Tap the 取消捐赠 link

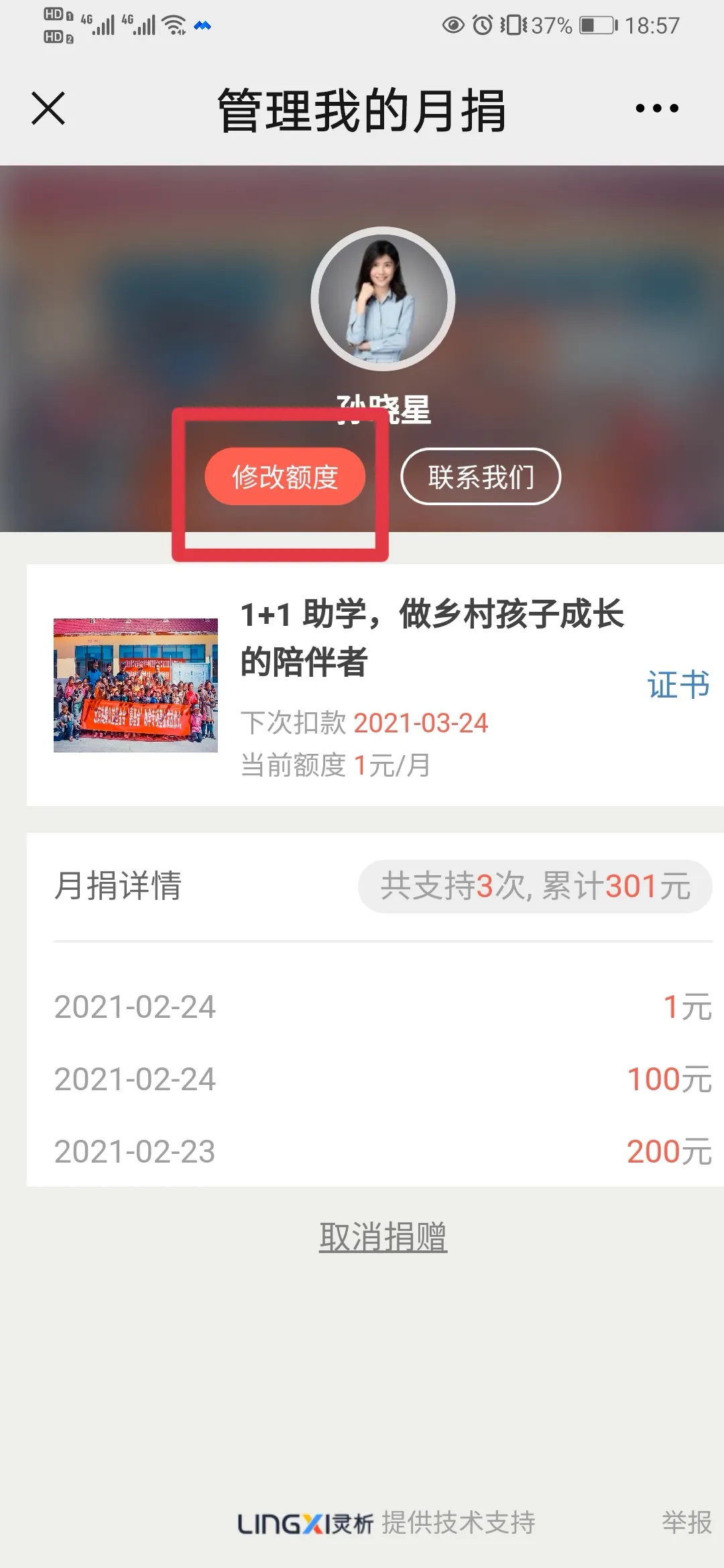click(383, 1237)
